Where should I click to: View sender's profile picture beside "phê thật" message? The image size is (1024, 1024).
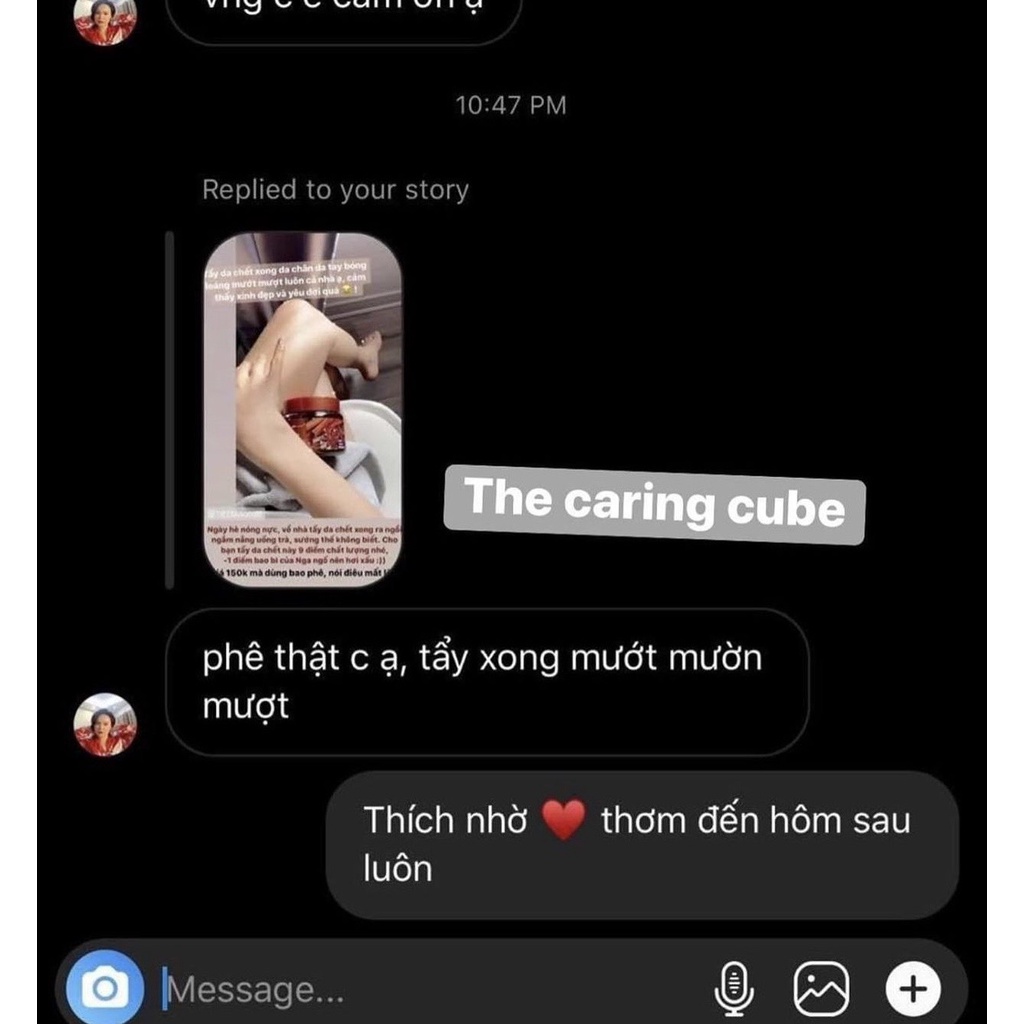pyautogui.click(x=105, y=723)
